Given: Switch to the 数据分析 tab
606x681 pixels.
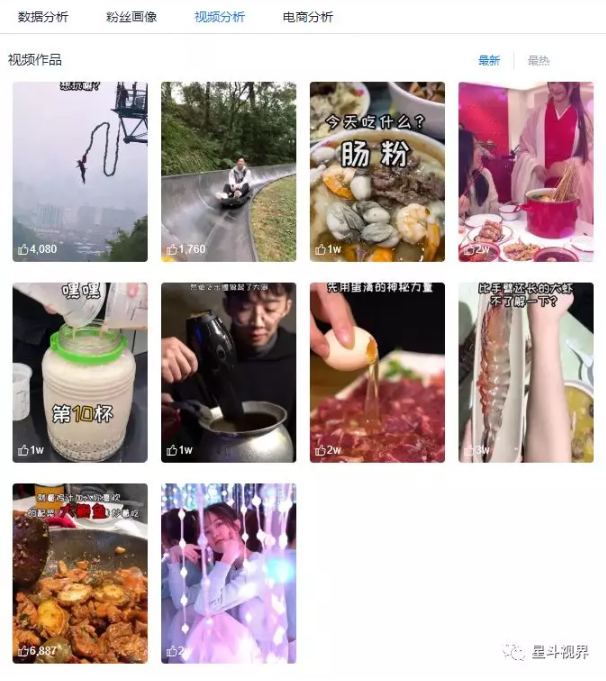Looking at the screenshot, I should (x=43, y=17).
